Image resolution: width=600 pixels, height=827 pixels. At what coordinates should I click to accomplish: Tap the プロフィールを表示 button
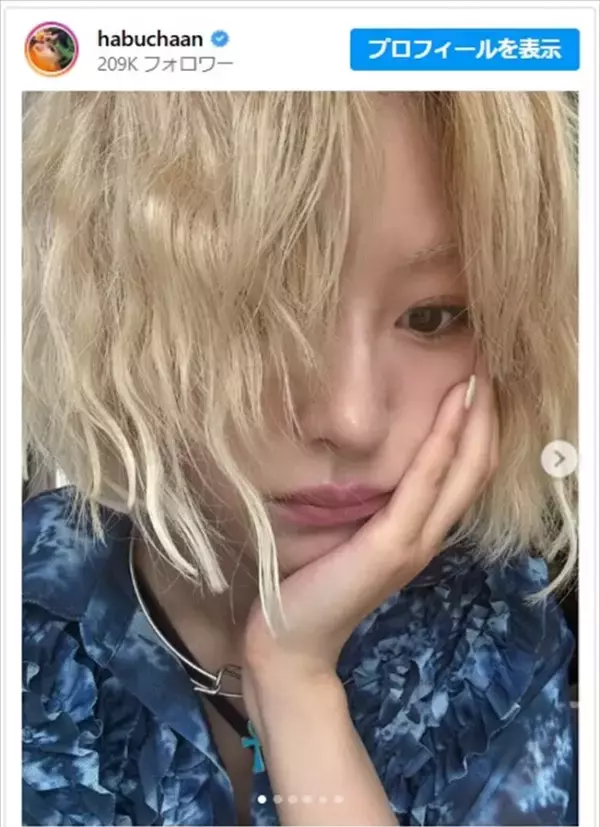tap(464, 49)
